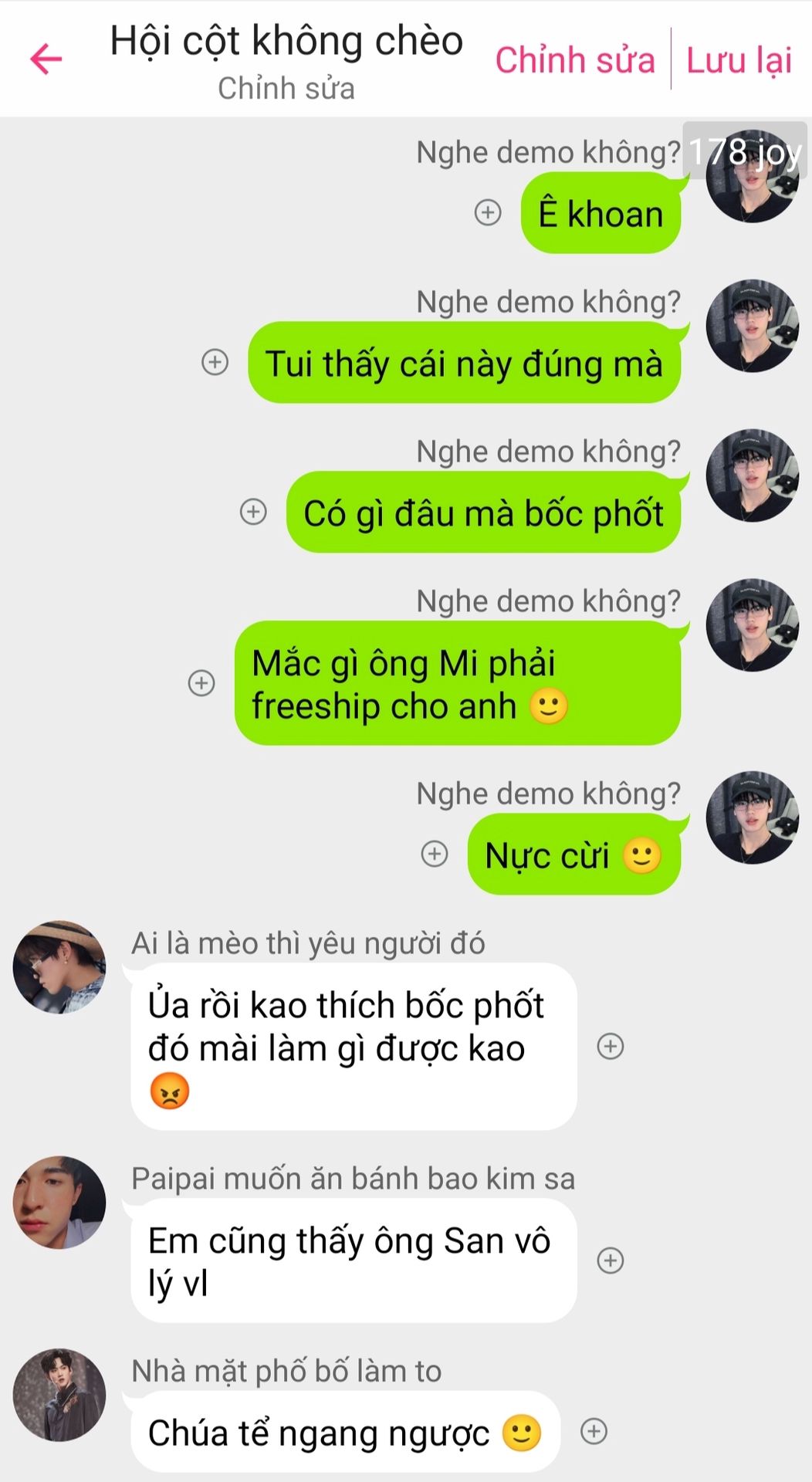812x1482 pixels.
Task: Select the Chúa tể ngang ngược message bubble
Action: tap(345, 1433)
